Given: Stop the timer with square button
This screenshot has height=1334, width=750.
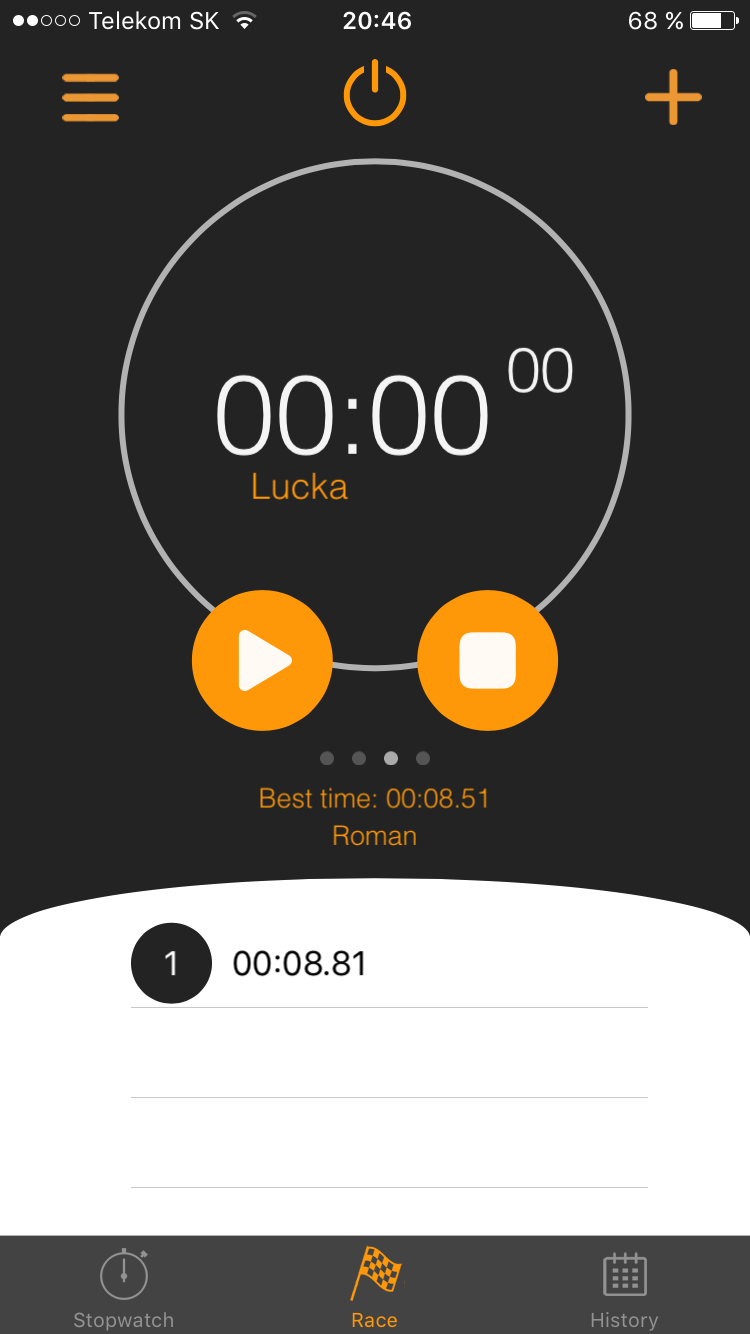Looking at the screenshot, I should click(487, 660).
